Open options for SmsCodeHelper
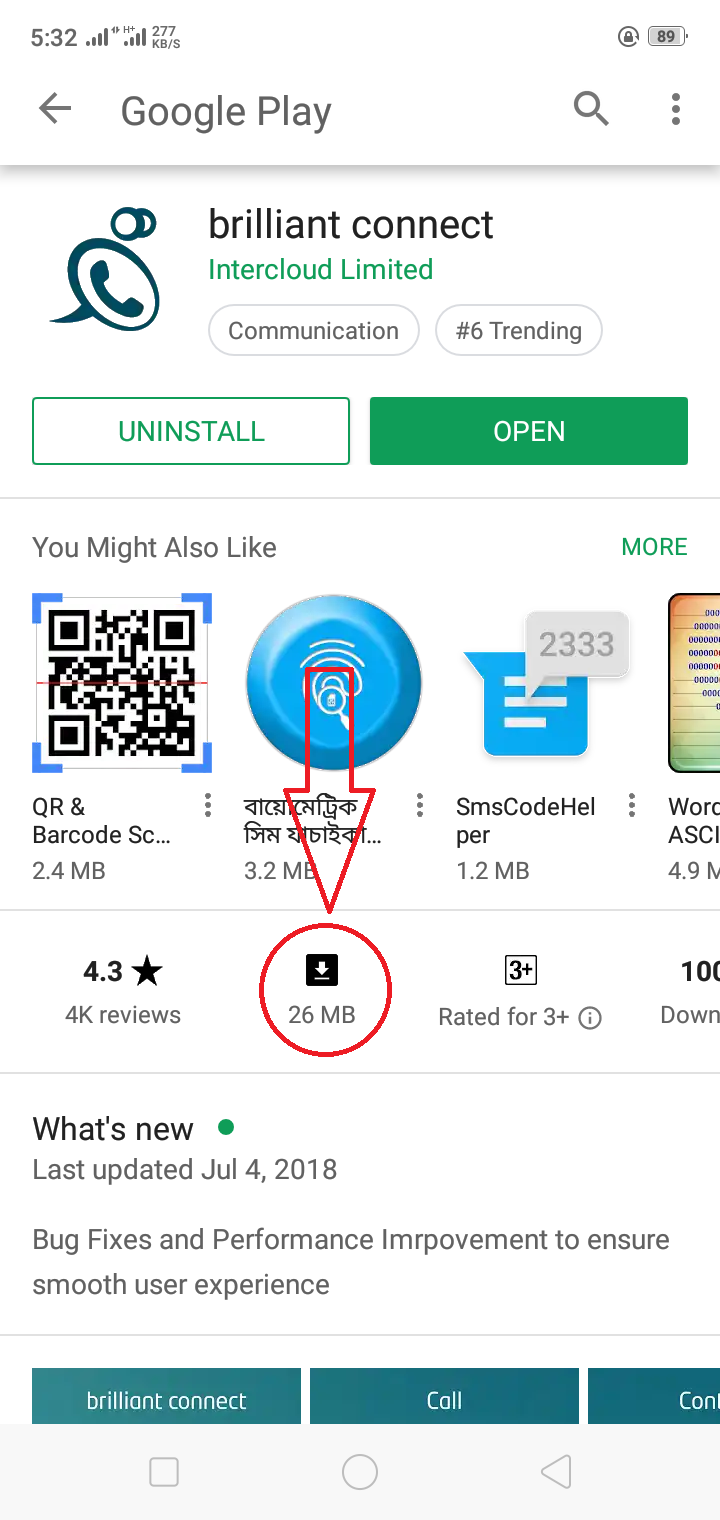720x1520 pixels. (632, 805)
